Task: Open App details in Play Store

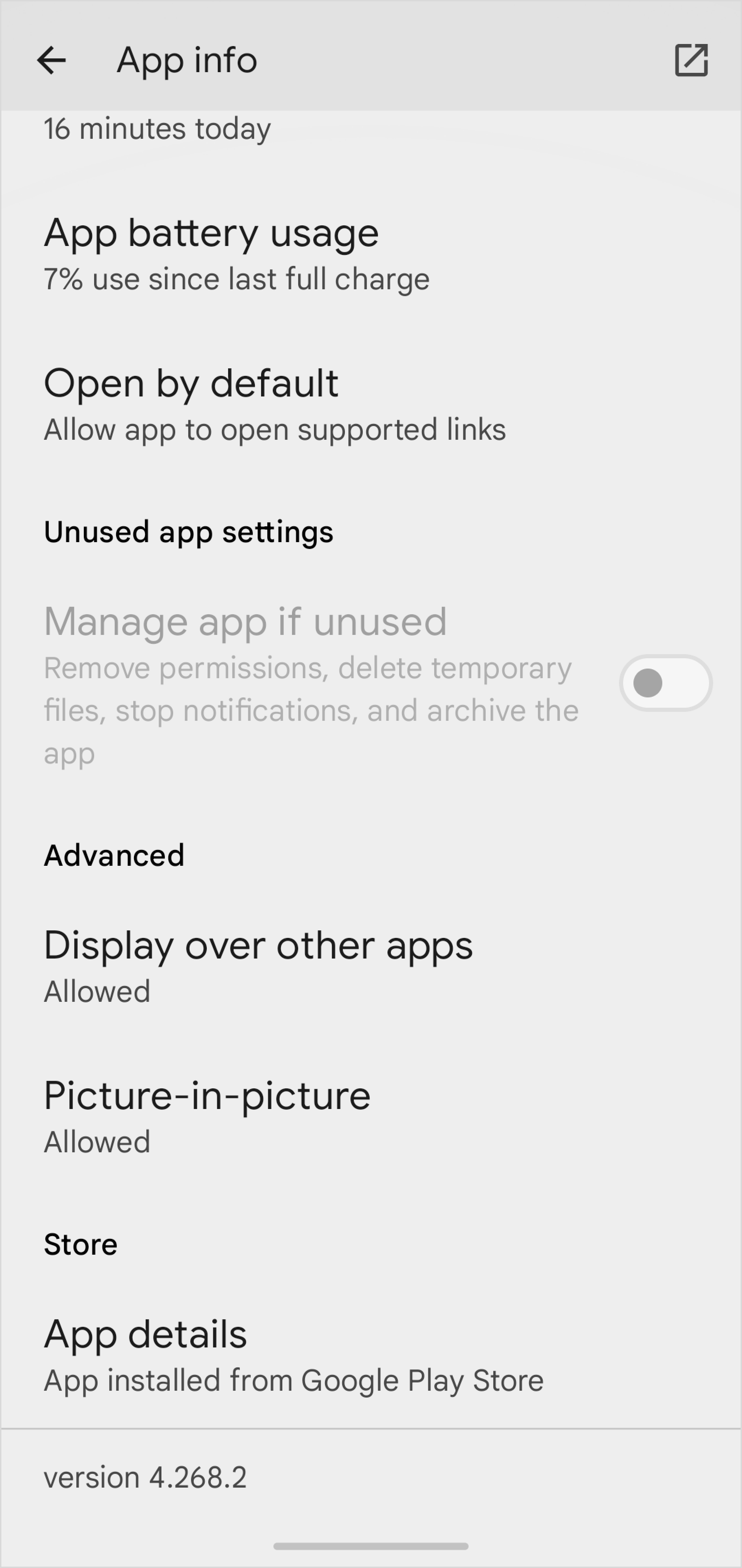Action: 371,1355
